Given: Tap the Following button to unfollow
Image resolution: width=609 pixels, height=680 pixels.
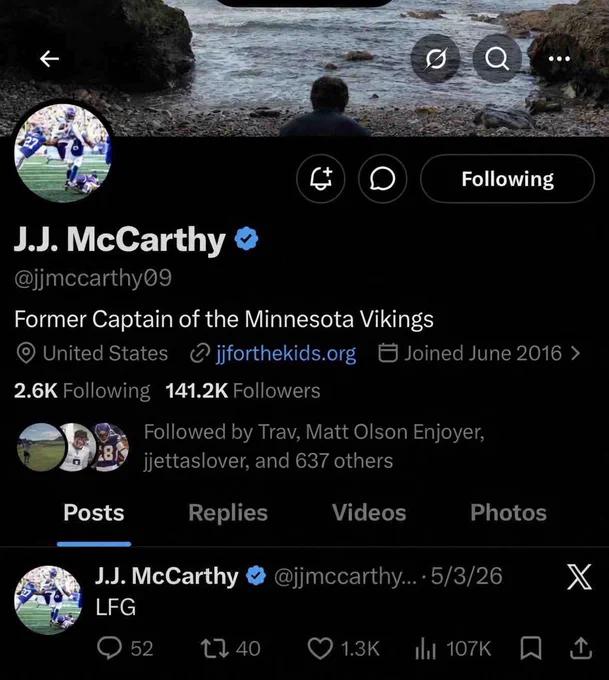Looking at the screenshot, I should click(x=507, y=179).
